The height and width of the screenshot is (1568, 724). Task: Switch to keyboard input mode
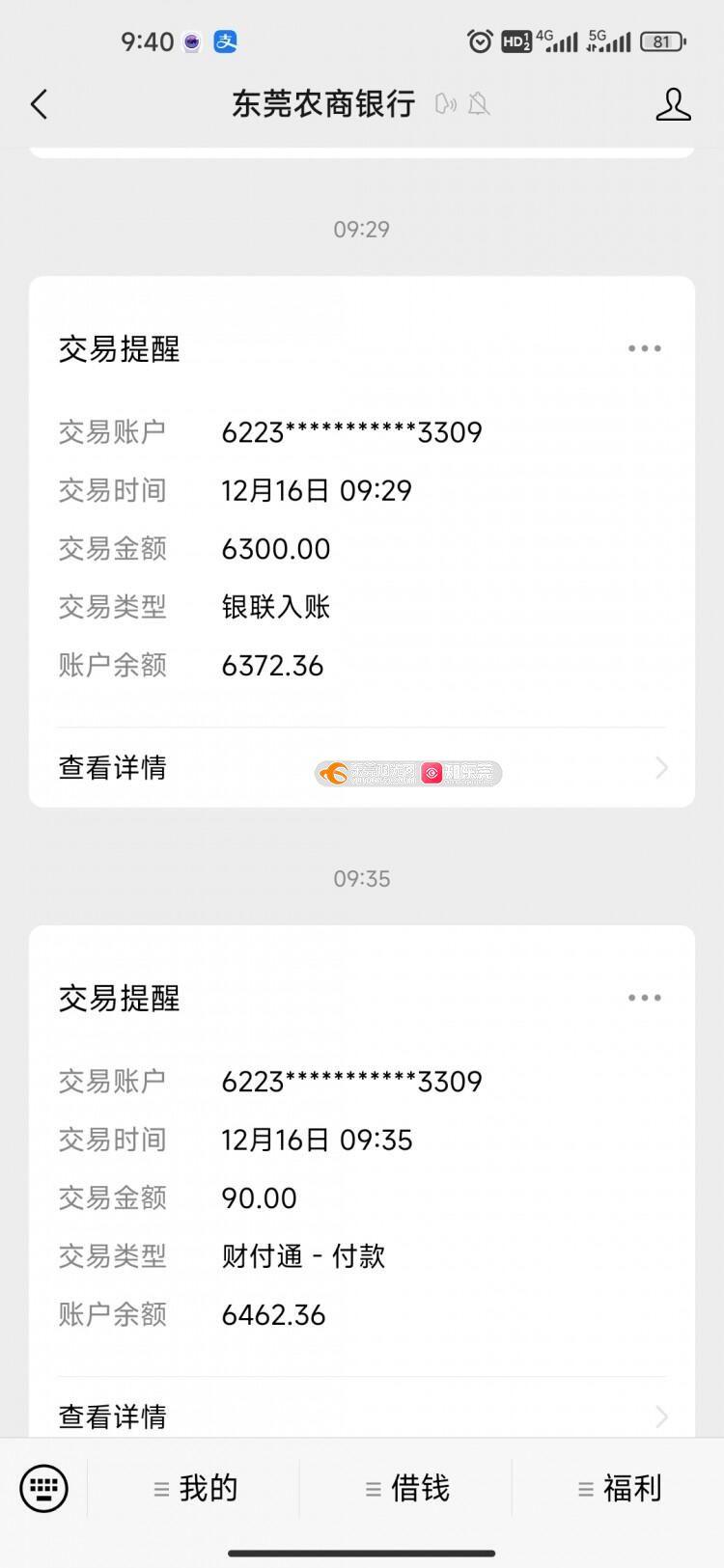pos(44,1487)
